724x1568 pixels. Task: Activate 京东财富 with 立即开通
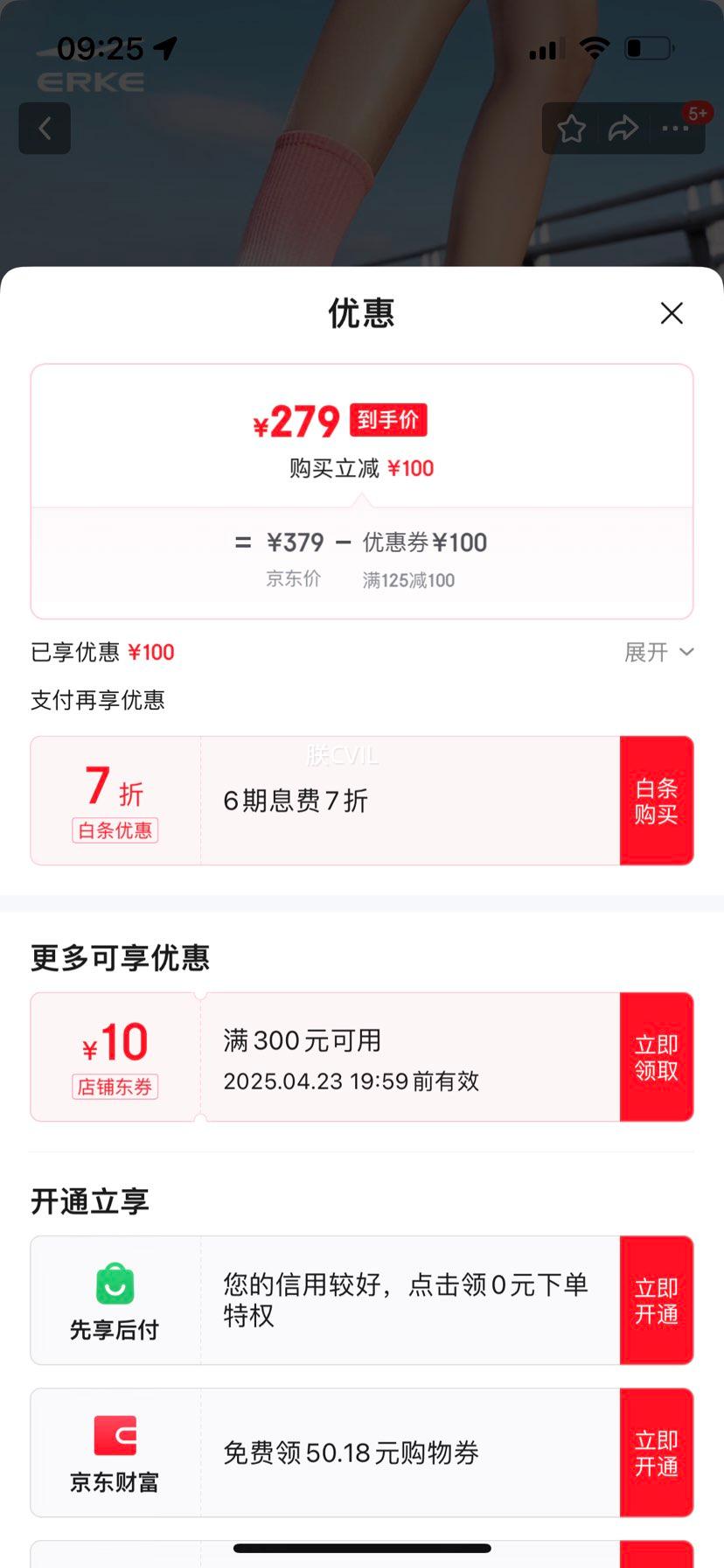pos(656,1452)
